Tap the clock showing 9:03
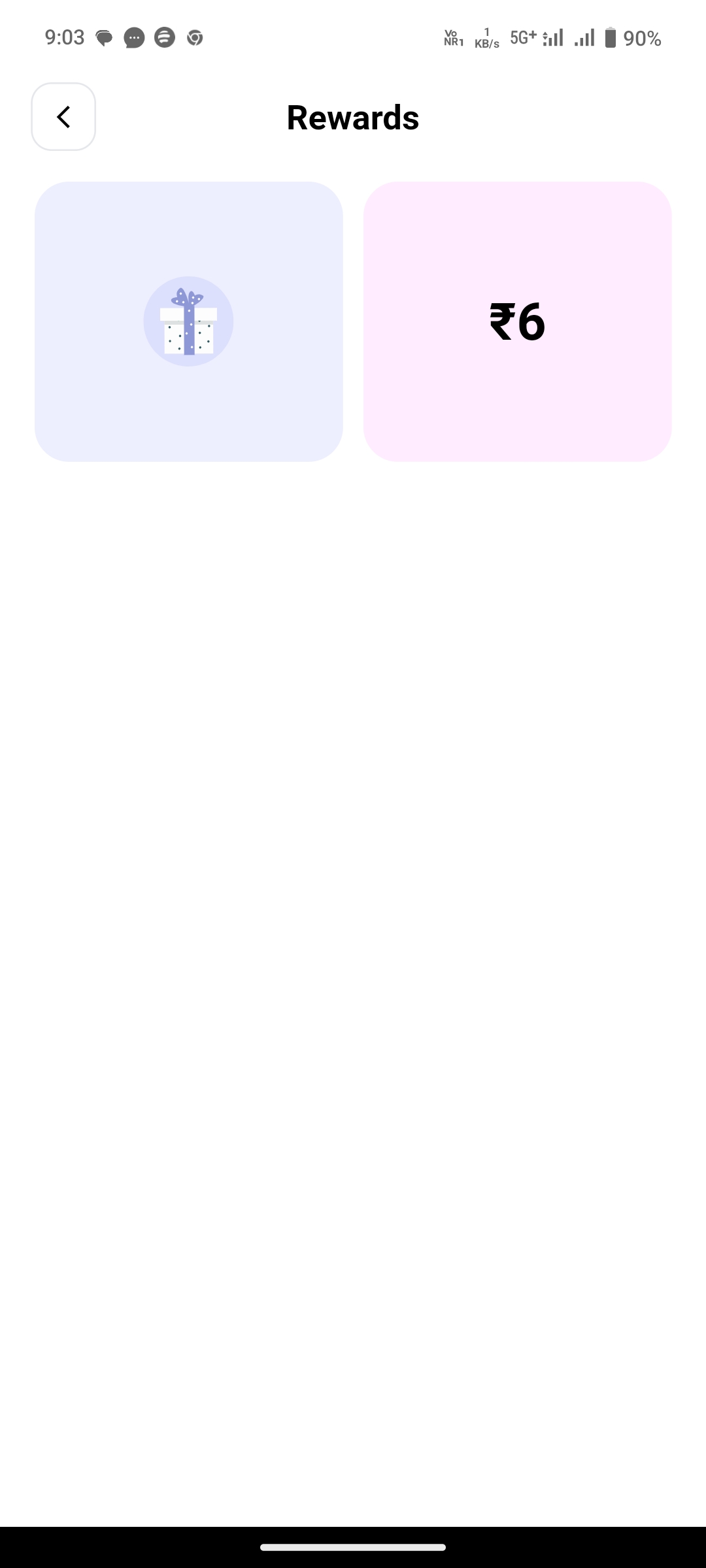Screen dimensions: 706x1568 tap(63, 37)
